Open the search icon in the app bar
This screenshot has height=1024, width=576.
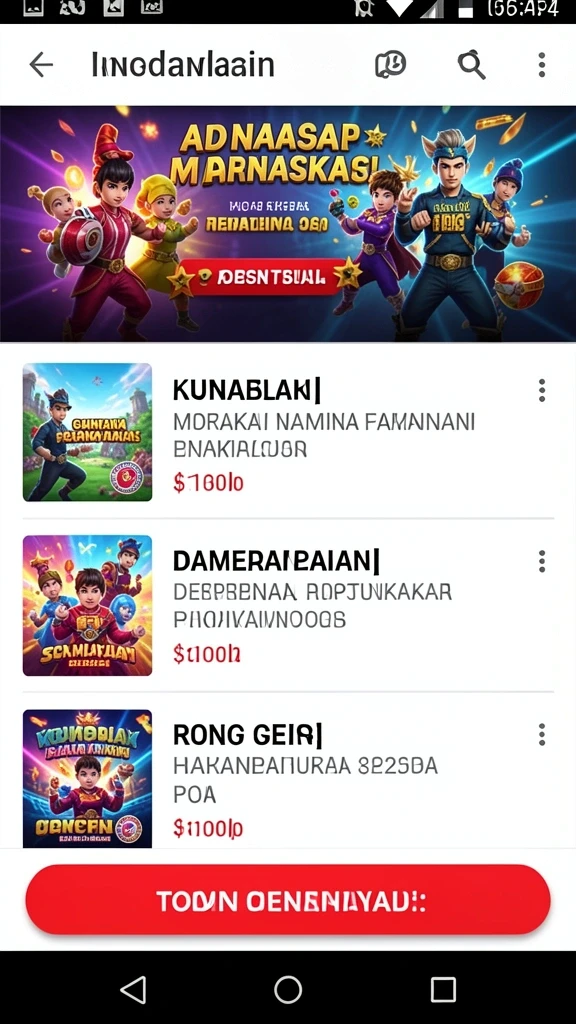471,65
